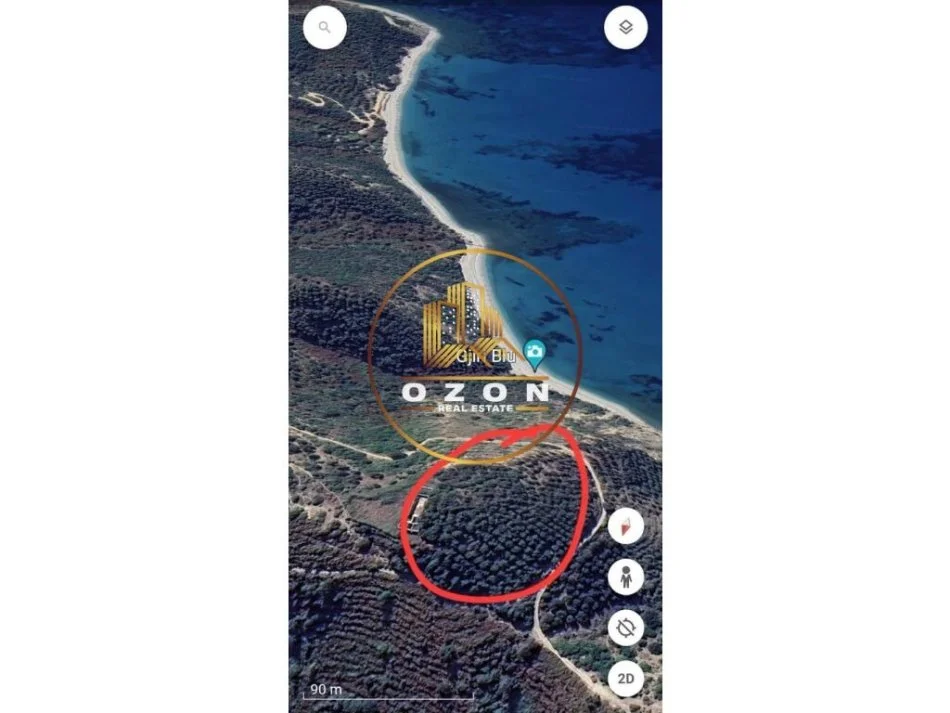Viewport: 950px width, 713px height.
Task: Open the Gjiri Blu photo marker
Action: pyautogui.click(x=535, y=351)
